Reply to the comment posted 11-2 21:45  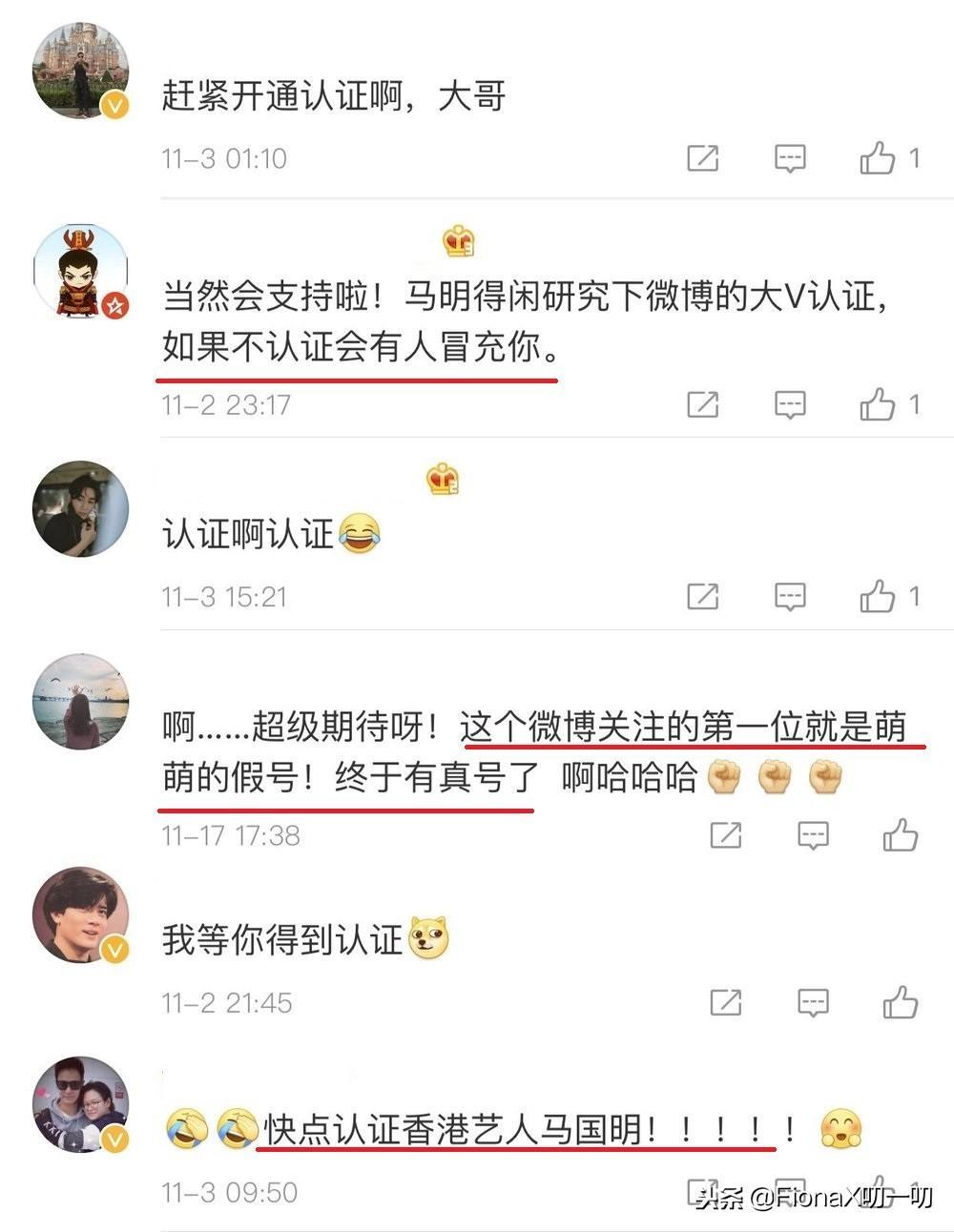[x=812, y=1002]
